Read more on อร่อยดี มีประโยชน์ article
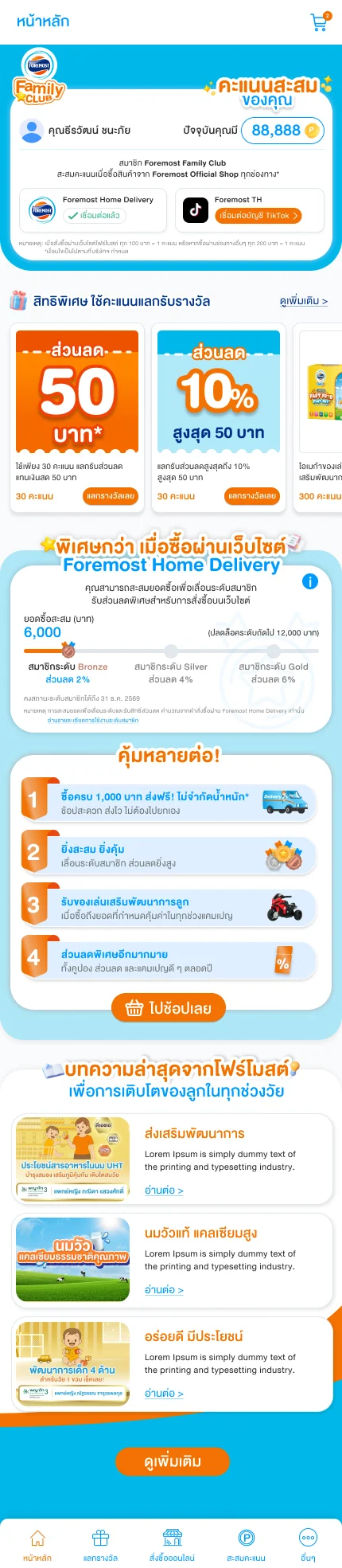 tap(164, 1393)
